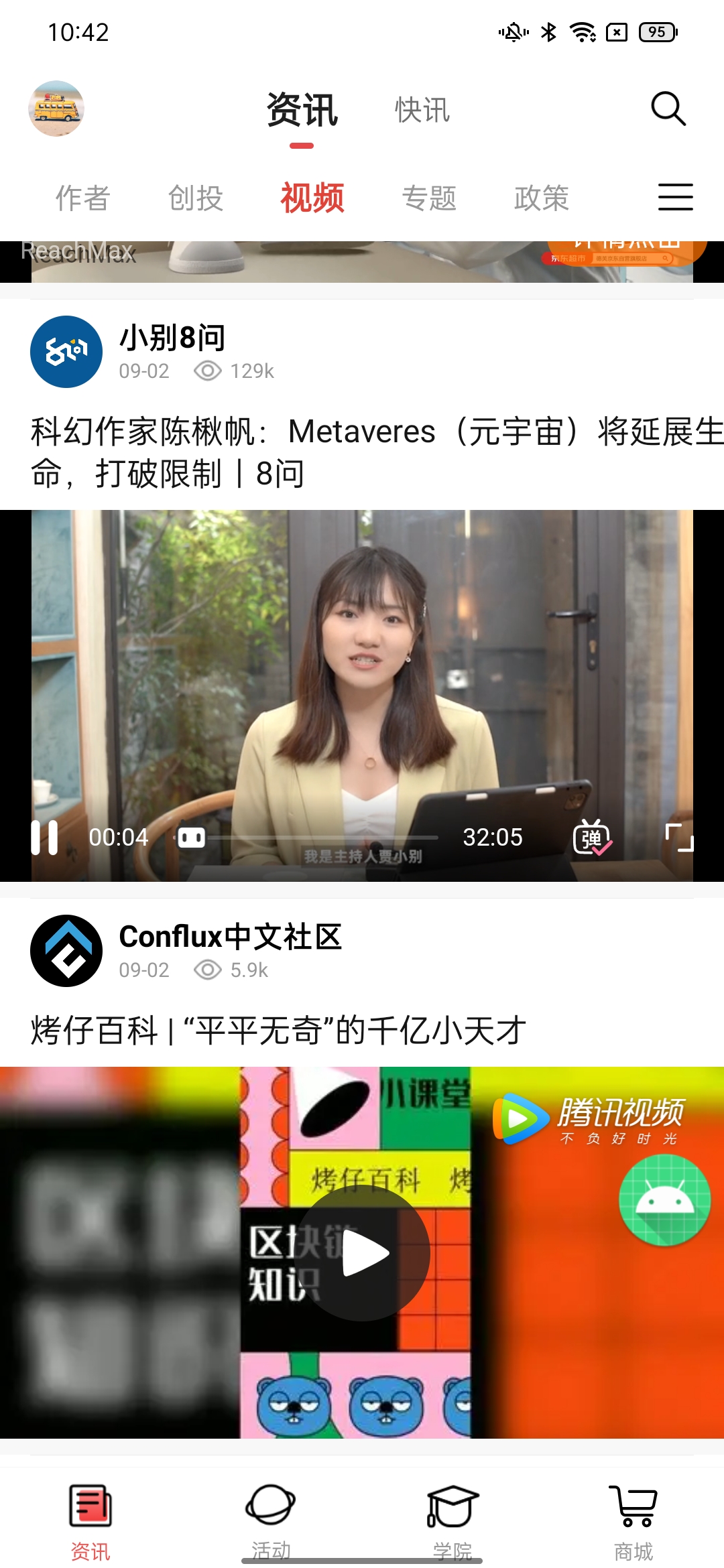
Task: Open the ReachMax ad banner
Action: 362,261
